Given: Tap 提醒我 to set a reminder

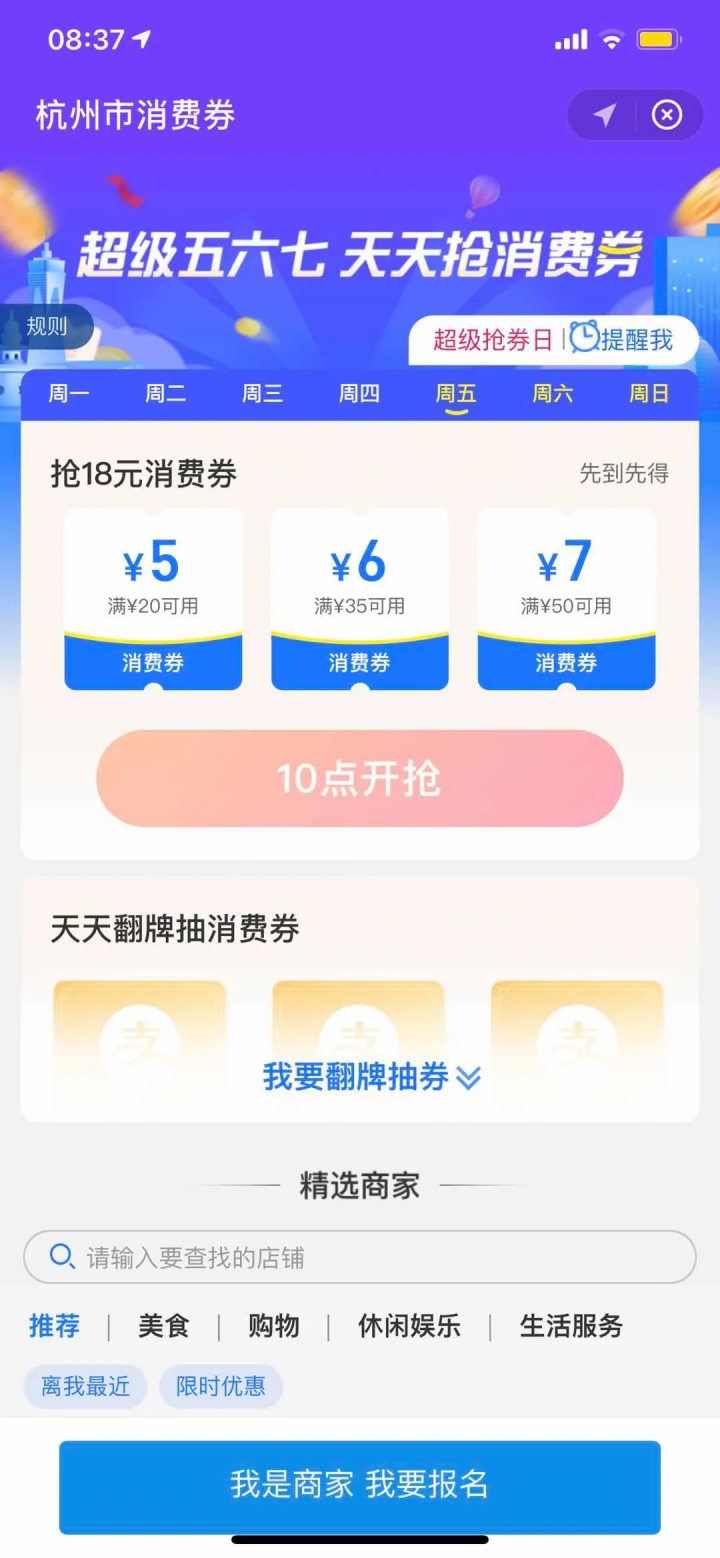Looking at the screenshot, I should (x=622, y=340).
